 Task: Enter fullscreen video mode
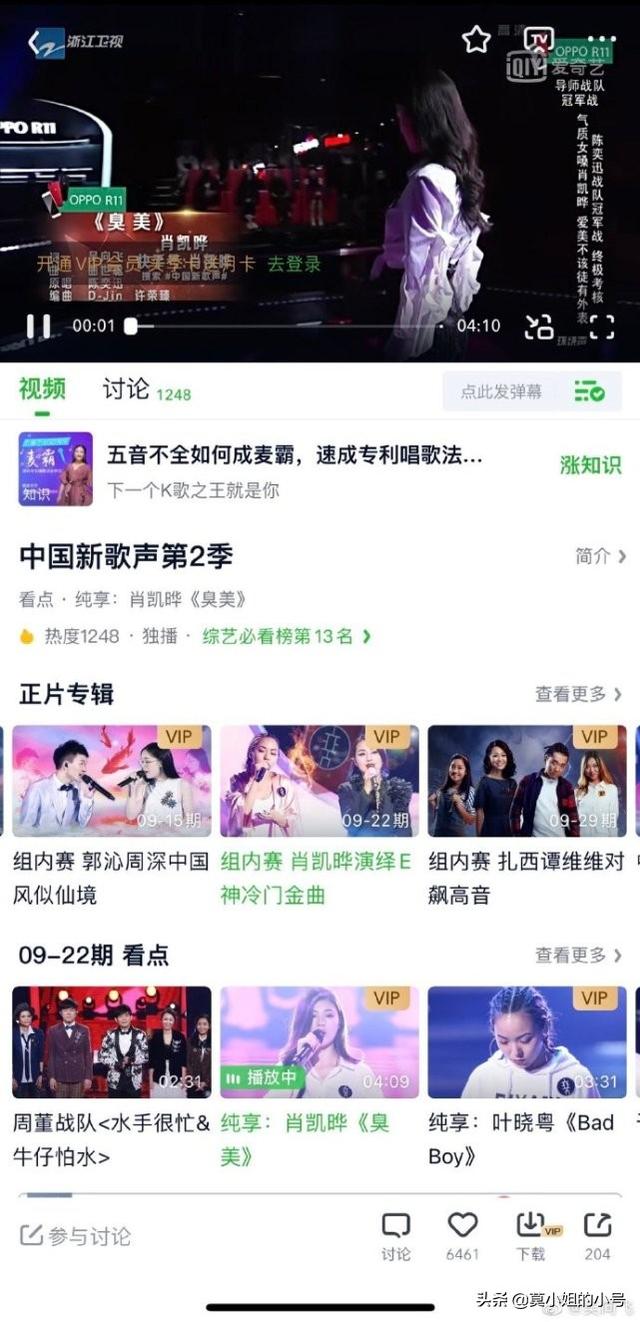point(601,326)
